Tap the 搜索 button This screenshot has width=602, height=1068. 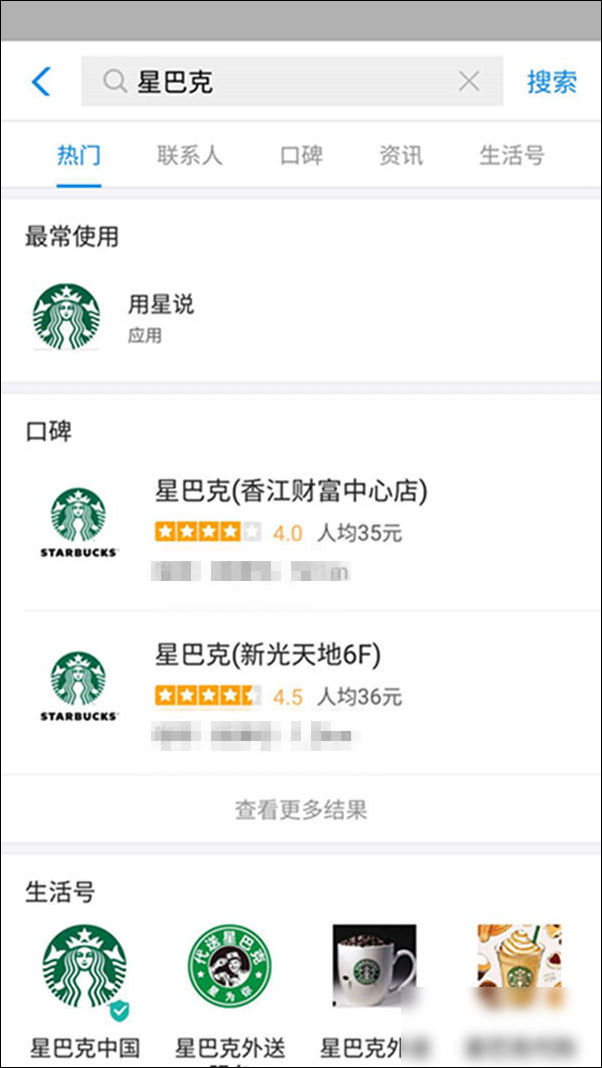(x=552, y=82)
